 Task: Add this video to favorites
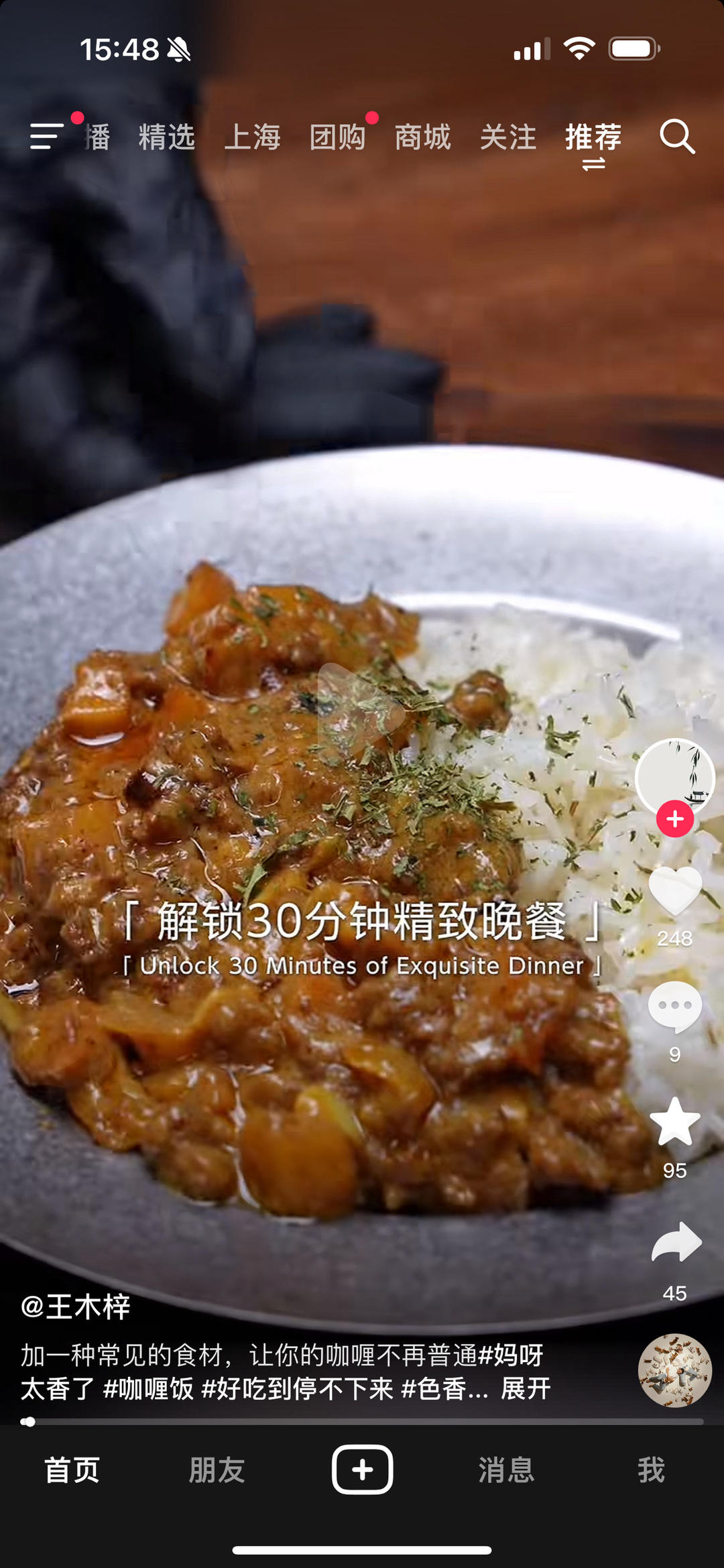click(675, 1122)
